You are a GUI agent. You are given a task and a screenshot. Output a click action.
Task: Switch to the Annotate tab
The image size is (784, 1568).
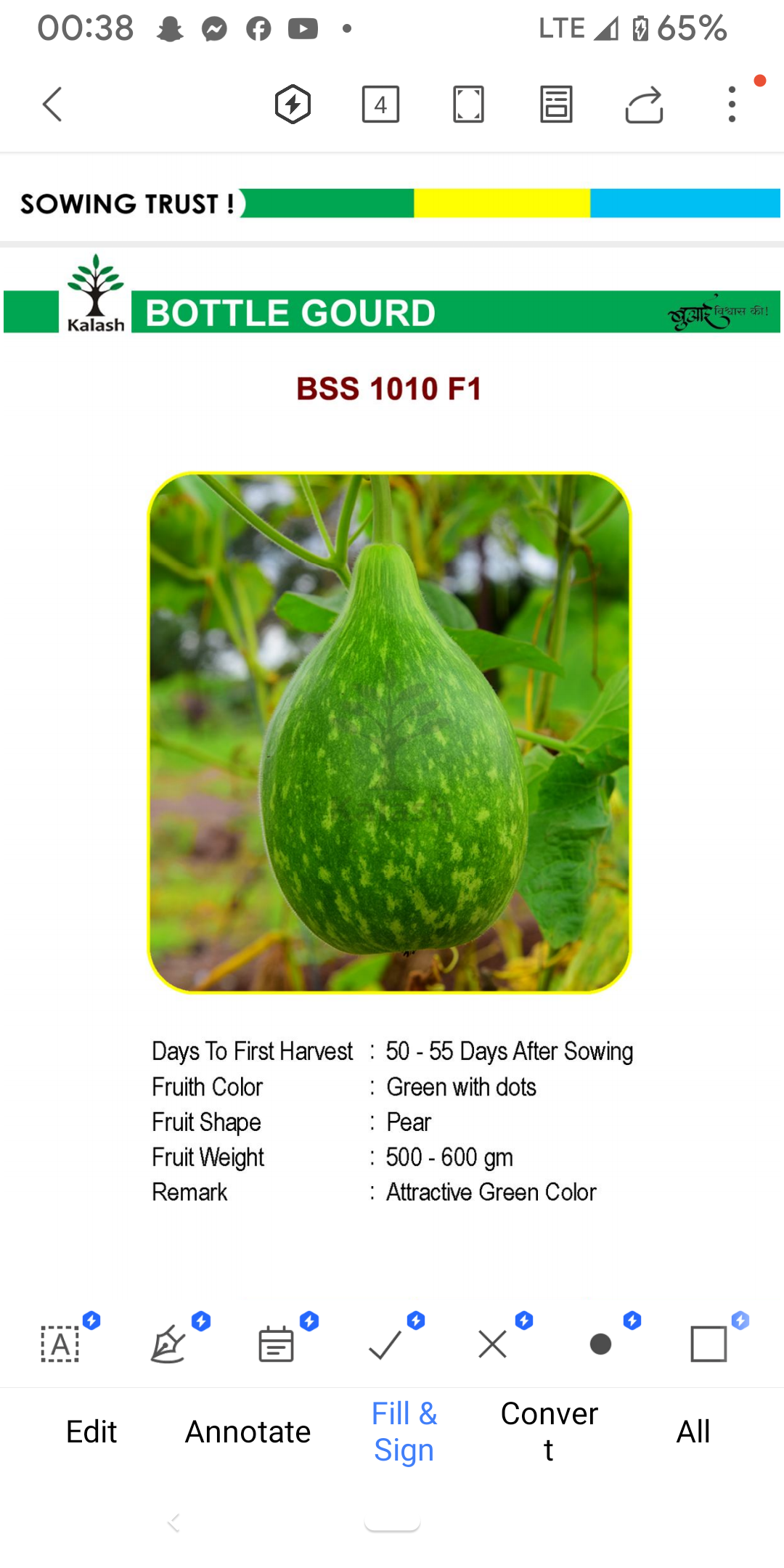(x=248, y=1432)
